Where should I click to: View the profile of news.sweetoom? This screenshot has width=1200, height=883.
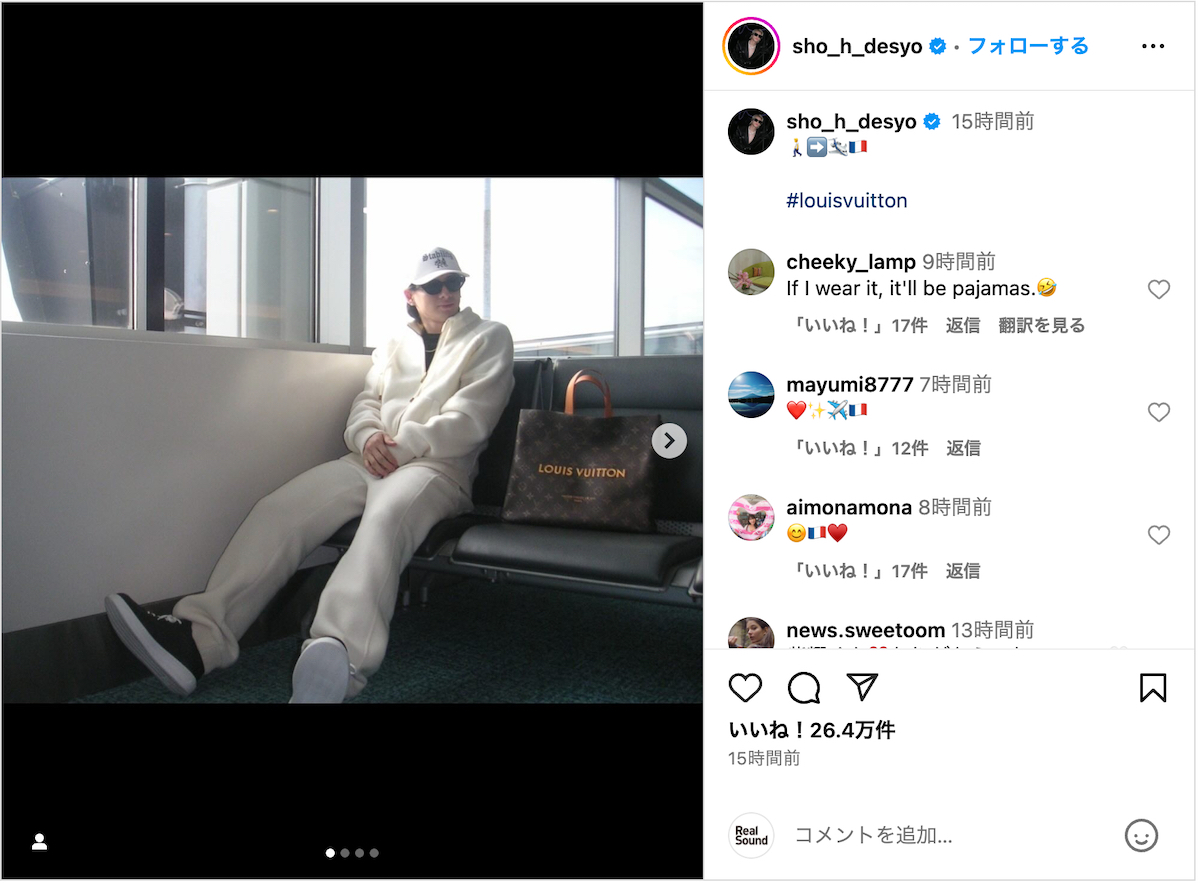[x=865, y=630]
